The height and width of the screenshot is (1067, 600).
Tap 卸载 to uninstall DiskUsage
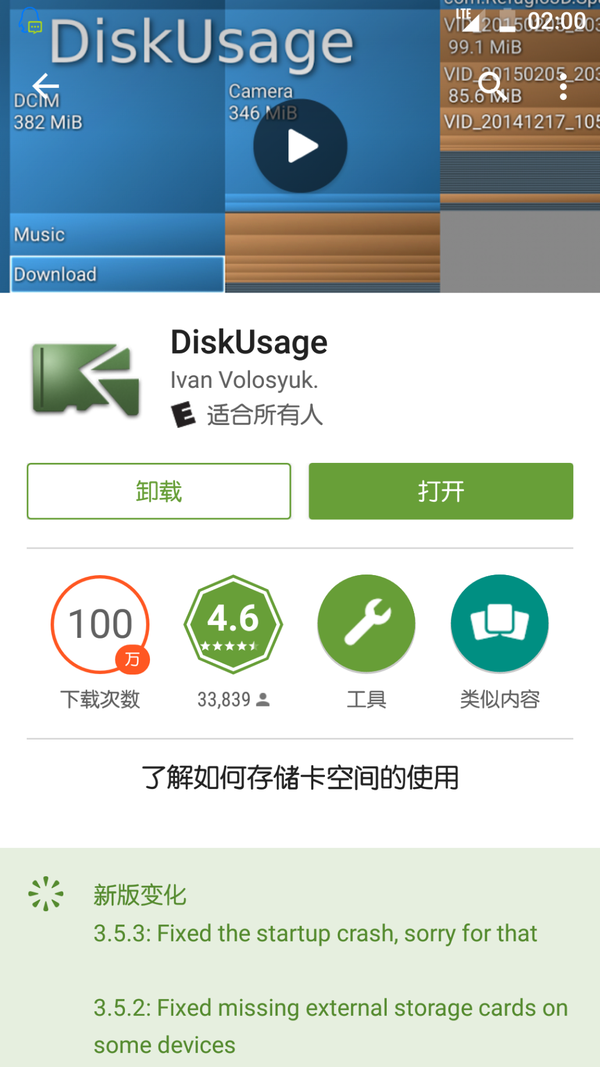159,491
